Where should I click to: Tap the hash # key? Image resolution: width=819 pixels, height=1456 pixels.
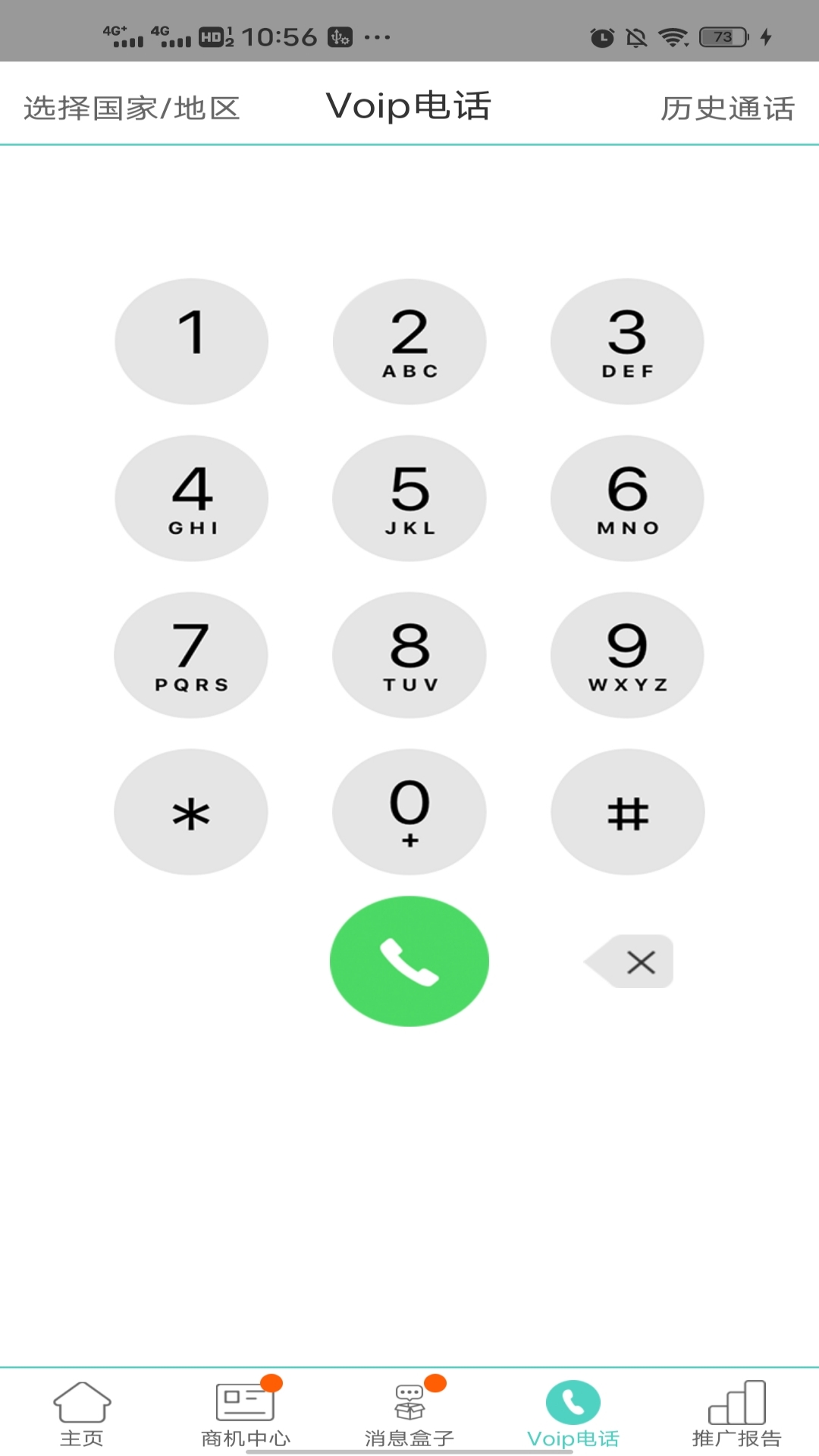(627, 812)
